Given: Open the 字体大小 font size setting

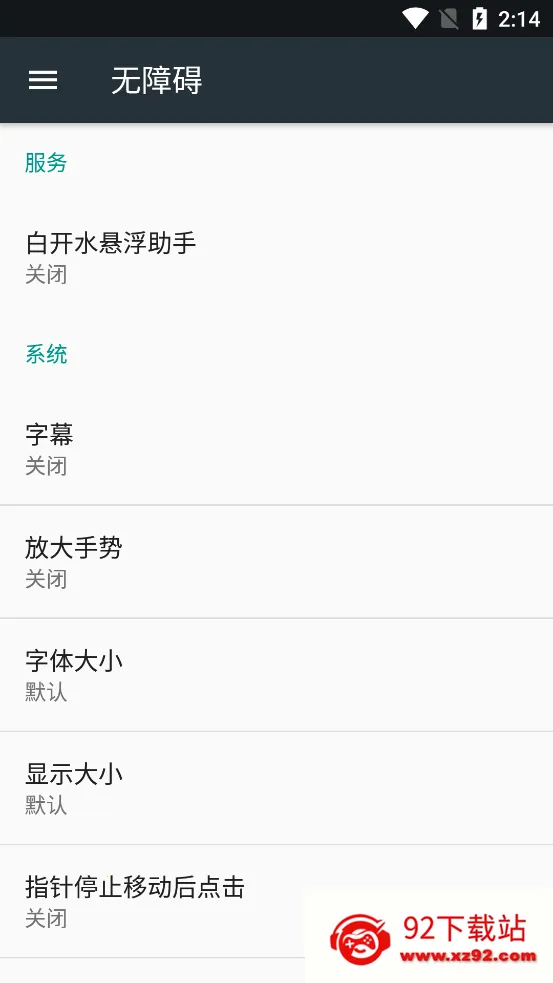Looking at the screenshot, I should point(276,675).
